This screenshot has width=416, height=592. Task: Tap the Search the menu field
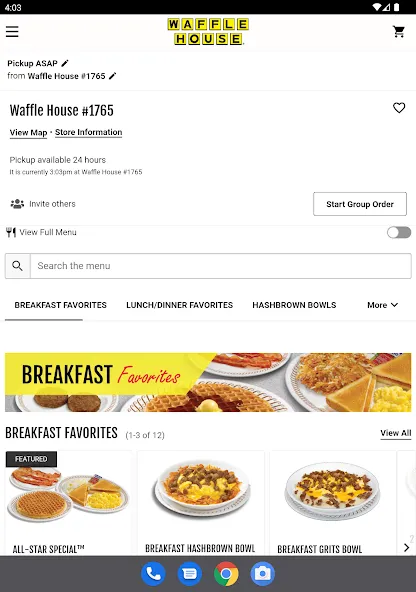[x=221, y=266]
